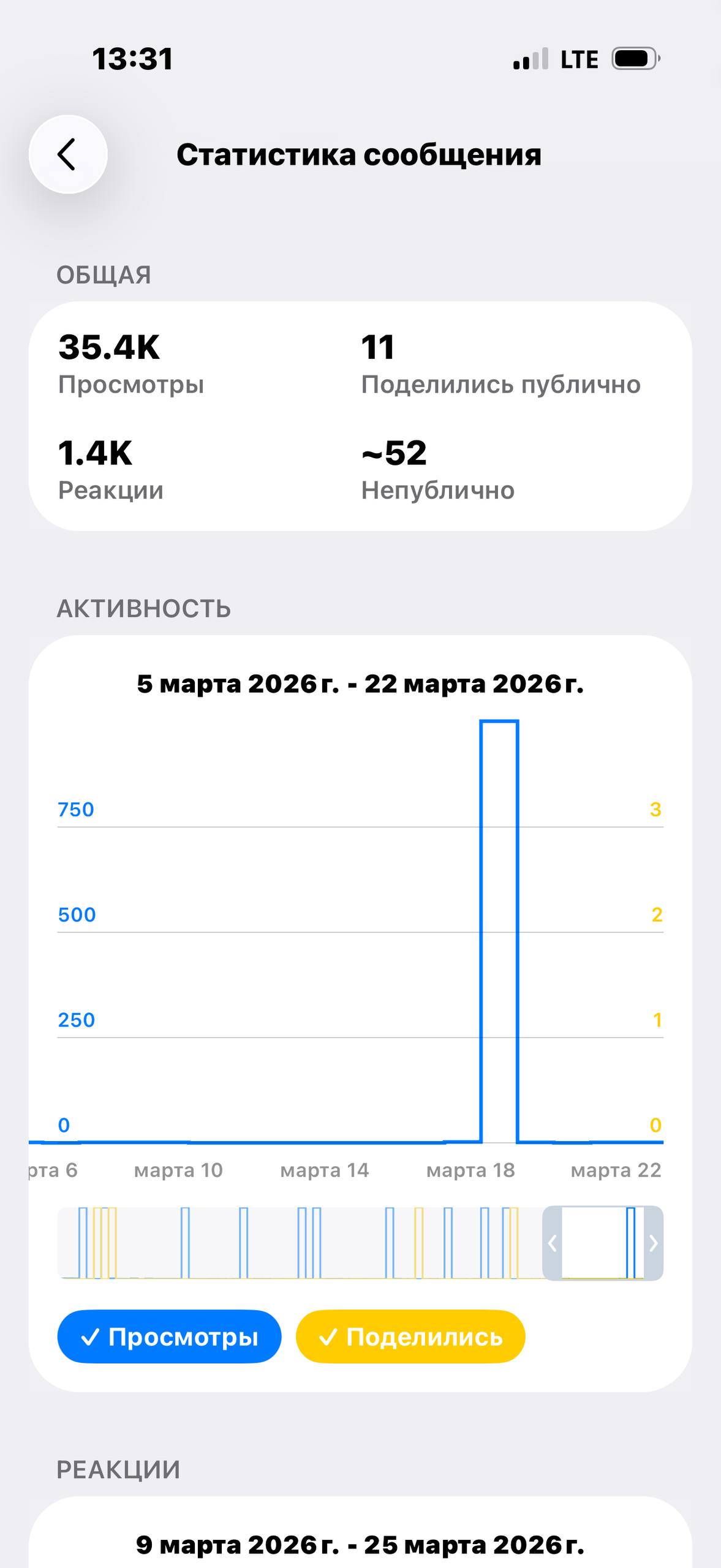Tap the left handle of range selector
The width and height of the screenshot is (721, 1568).
pyautogui.click(x=553, y=1243)
